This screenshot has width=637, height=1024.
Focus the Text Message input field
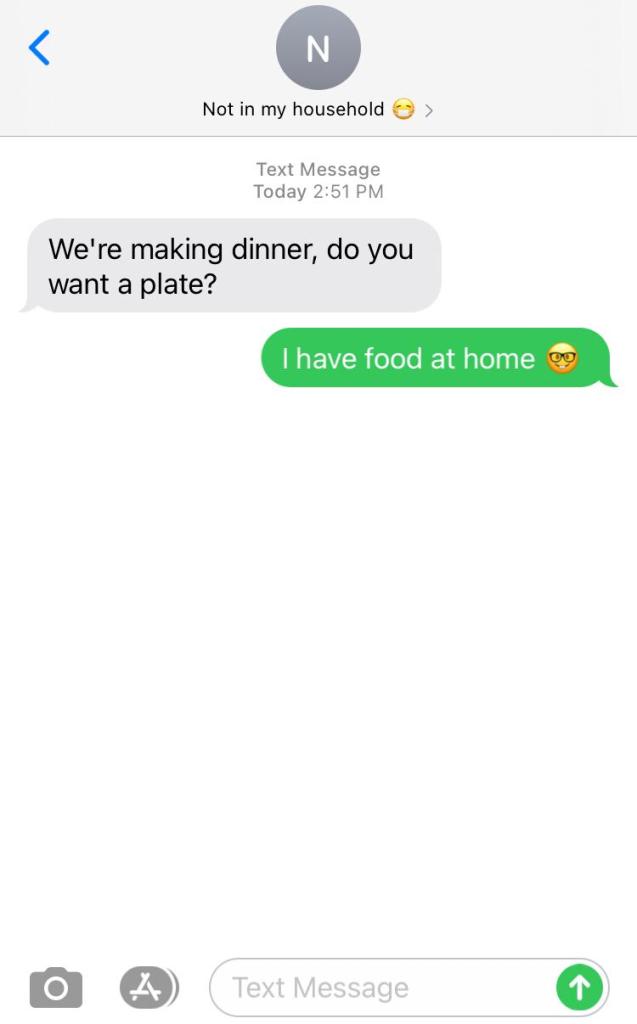380,988
